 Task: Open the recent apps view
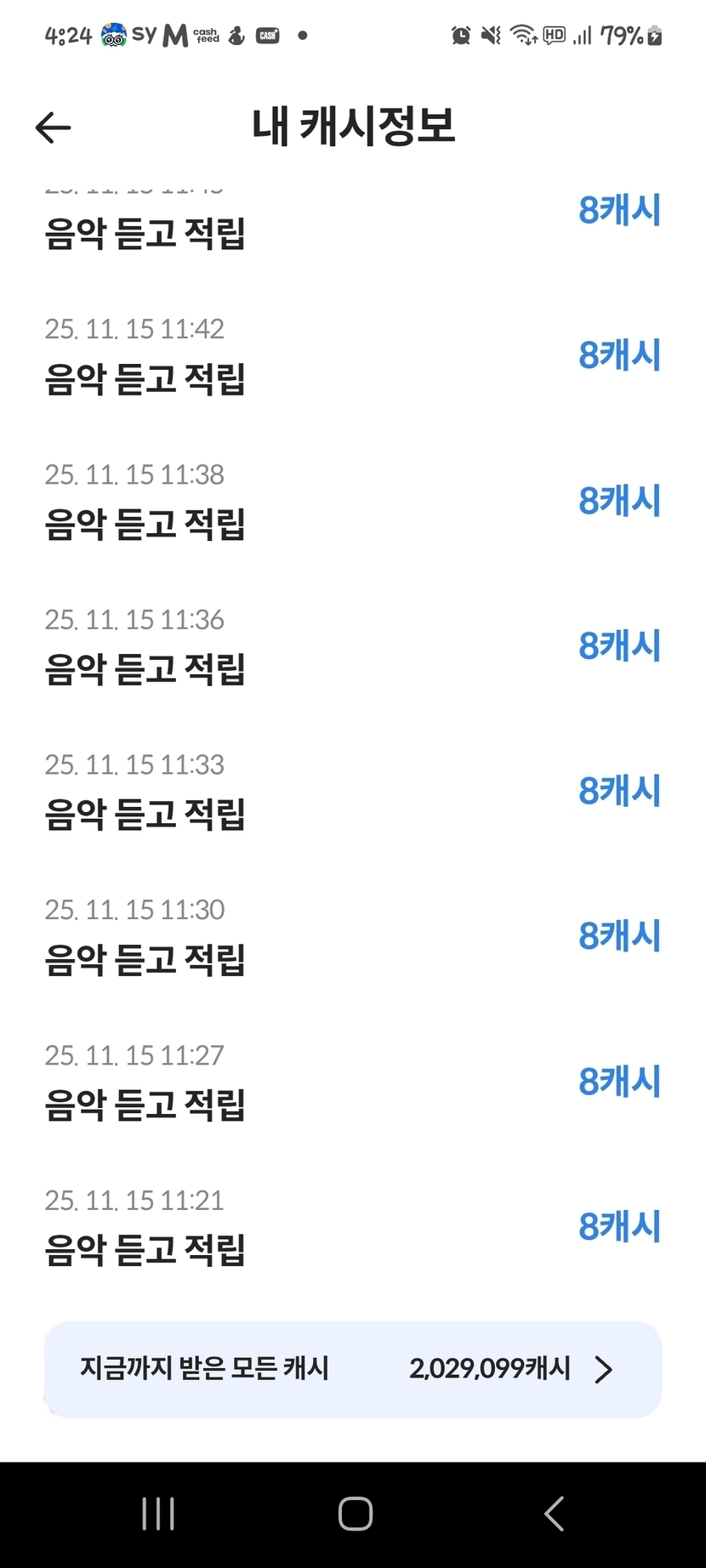(x=158, y=1514)
